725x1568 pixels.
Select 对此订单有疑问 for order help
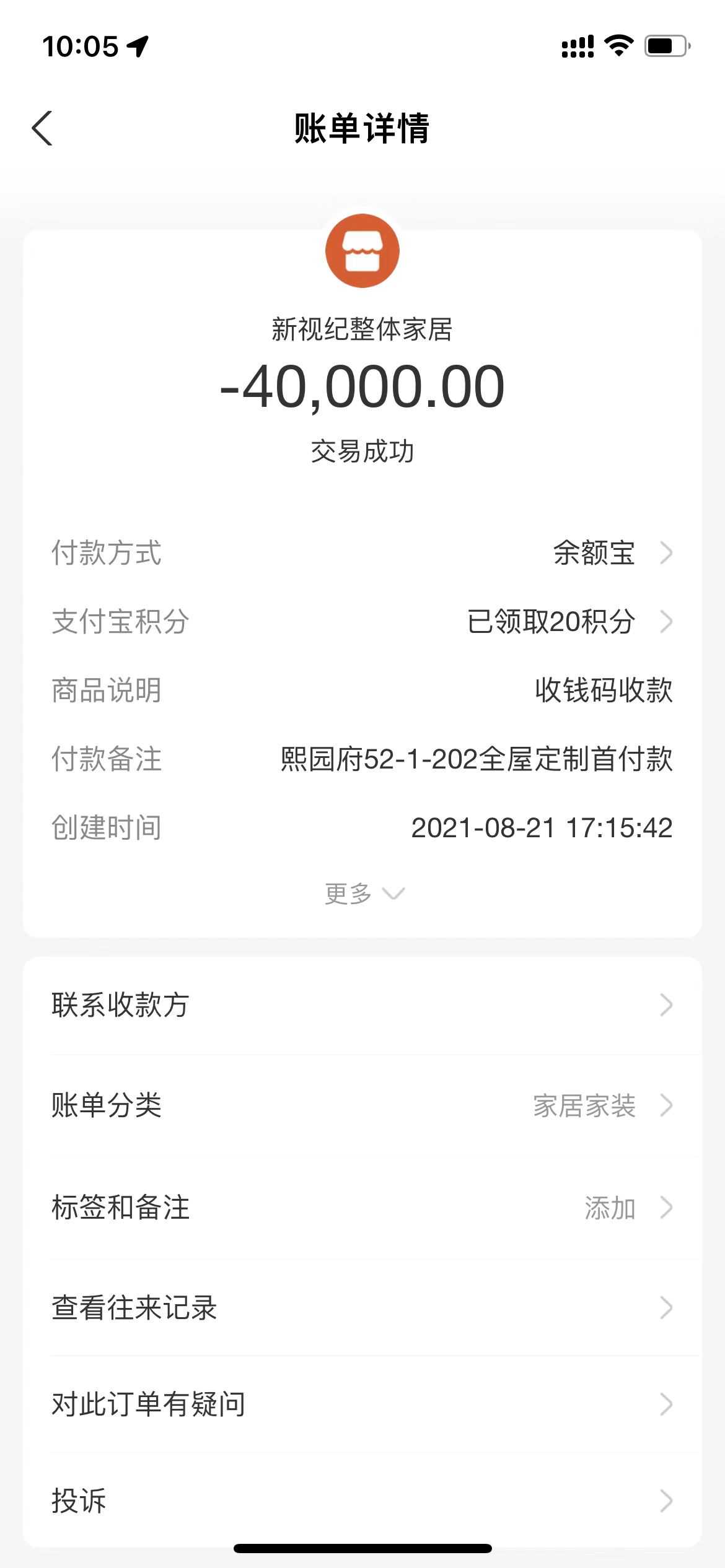pyautogui.click(x=362, y=1404)
